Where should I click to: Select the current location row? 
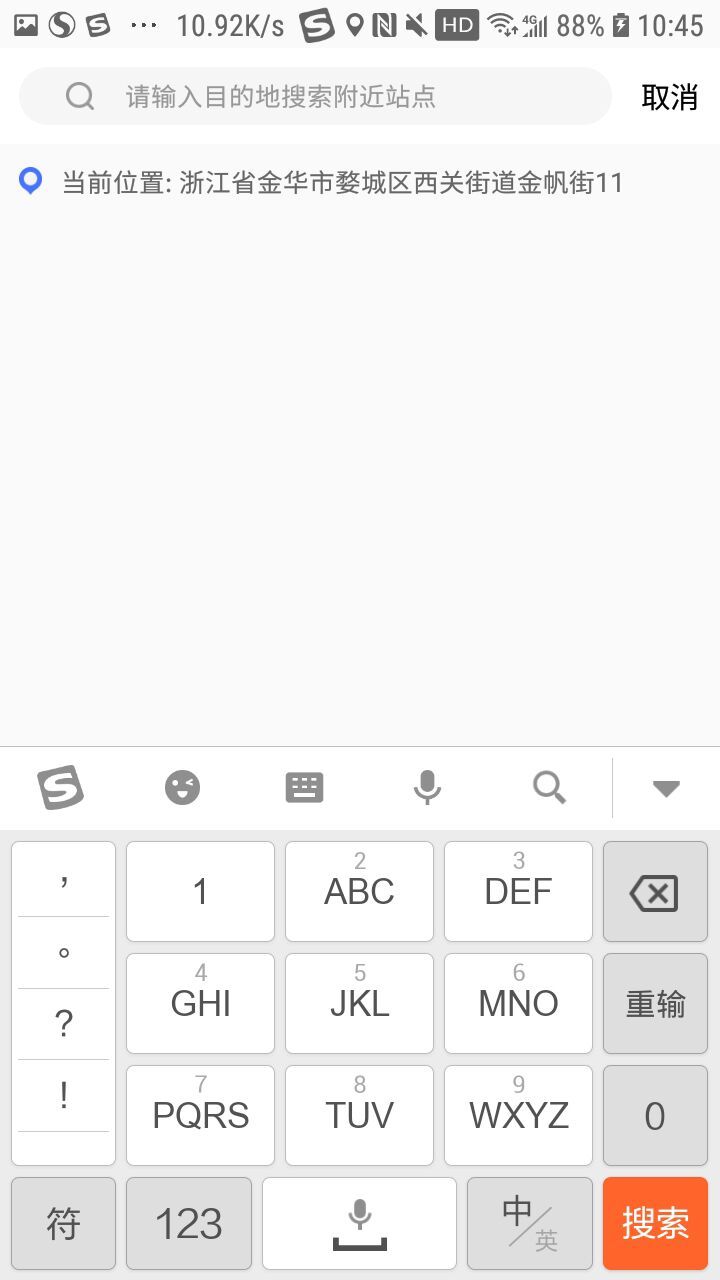(x=340, y=183)
